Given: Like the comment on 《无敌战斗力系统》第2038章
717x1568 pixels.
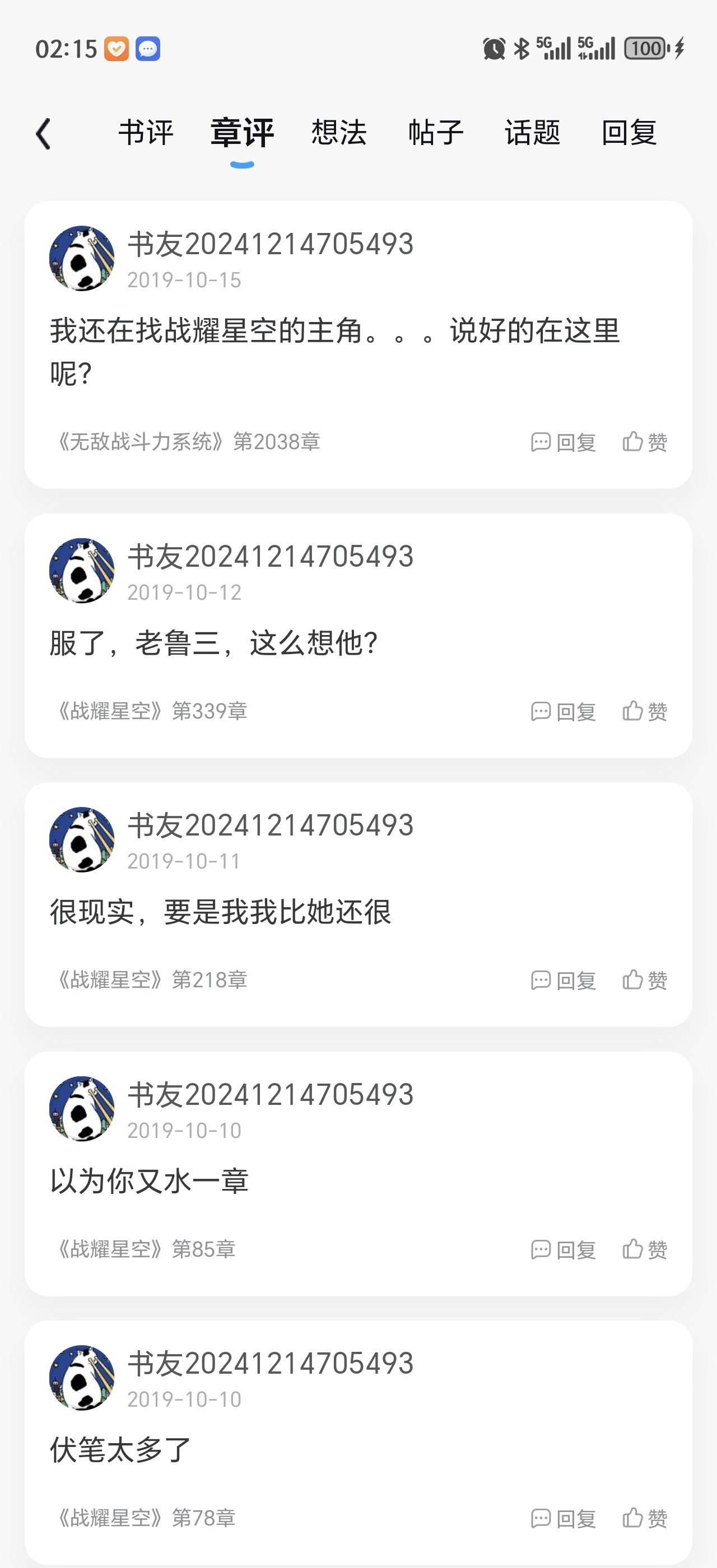Looking at the screenshot, I should [645, 442].
